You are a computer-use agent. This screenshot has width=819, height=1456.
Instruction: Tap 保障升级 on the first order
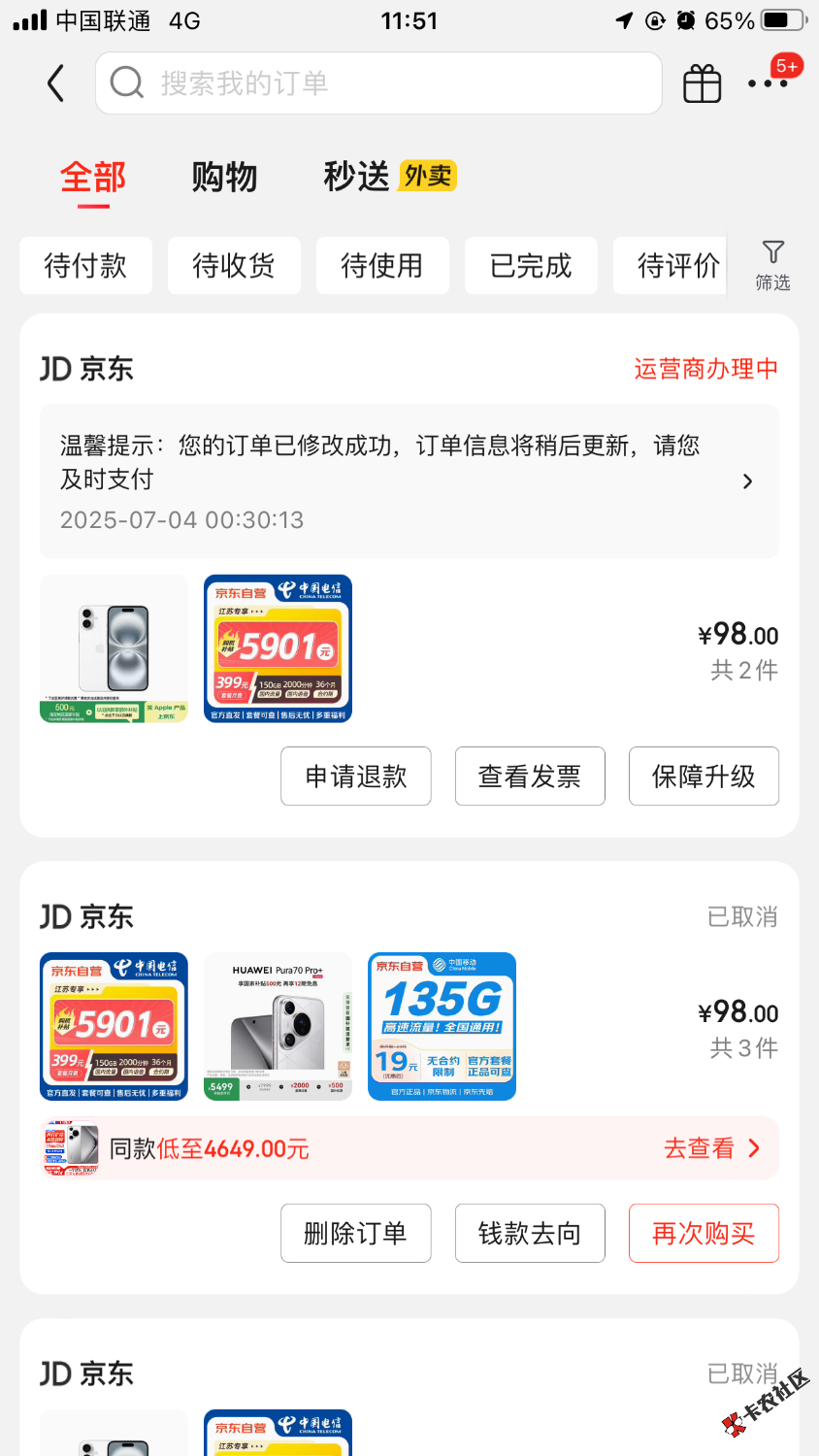[704, 777]
